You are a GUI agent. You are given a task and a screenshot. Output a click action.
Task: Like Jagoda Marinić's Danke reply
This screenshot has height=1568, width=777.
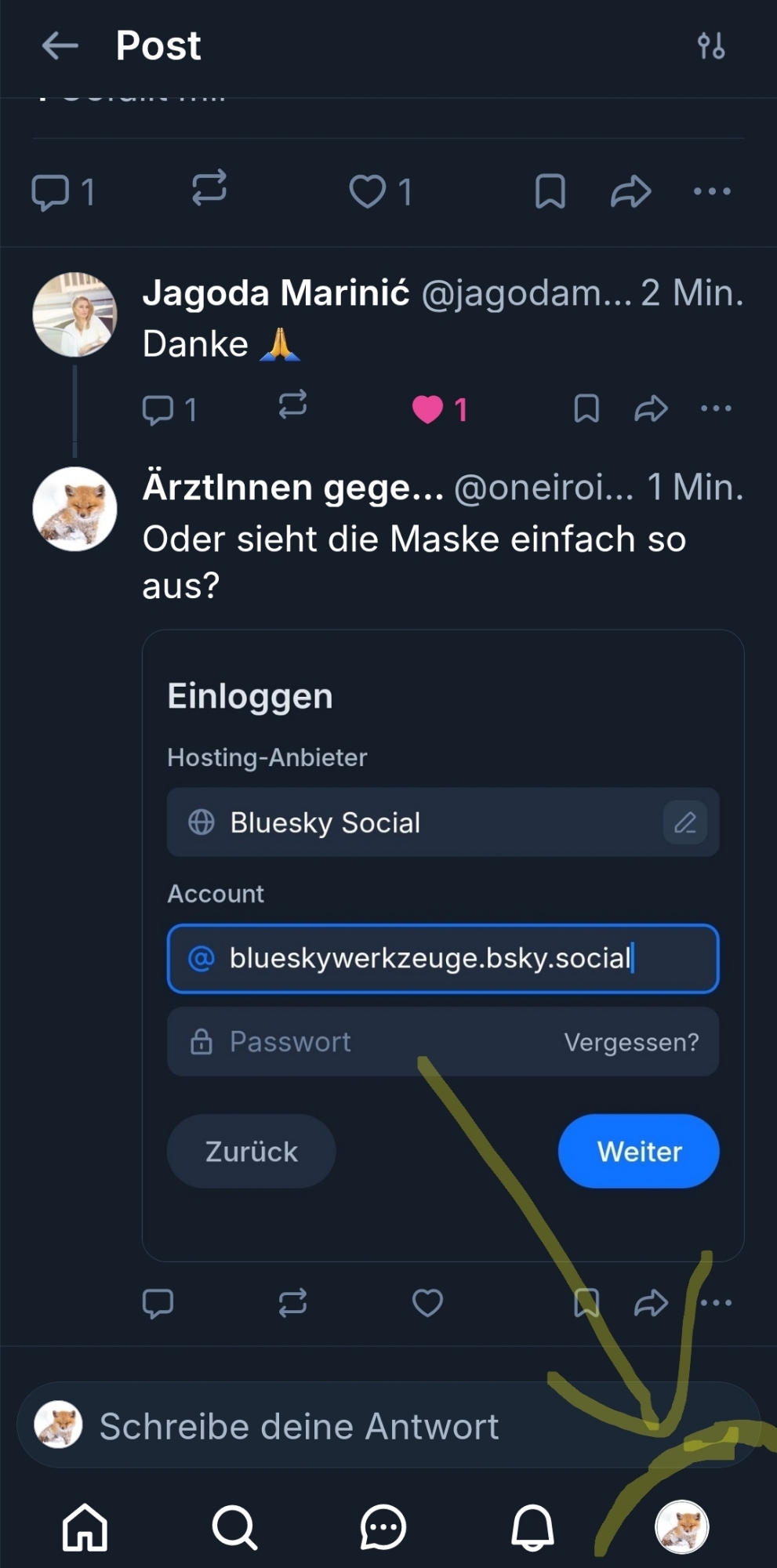click(x=428, y=409)
